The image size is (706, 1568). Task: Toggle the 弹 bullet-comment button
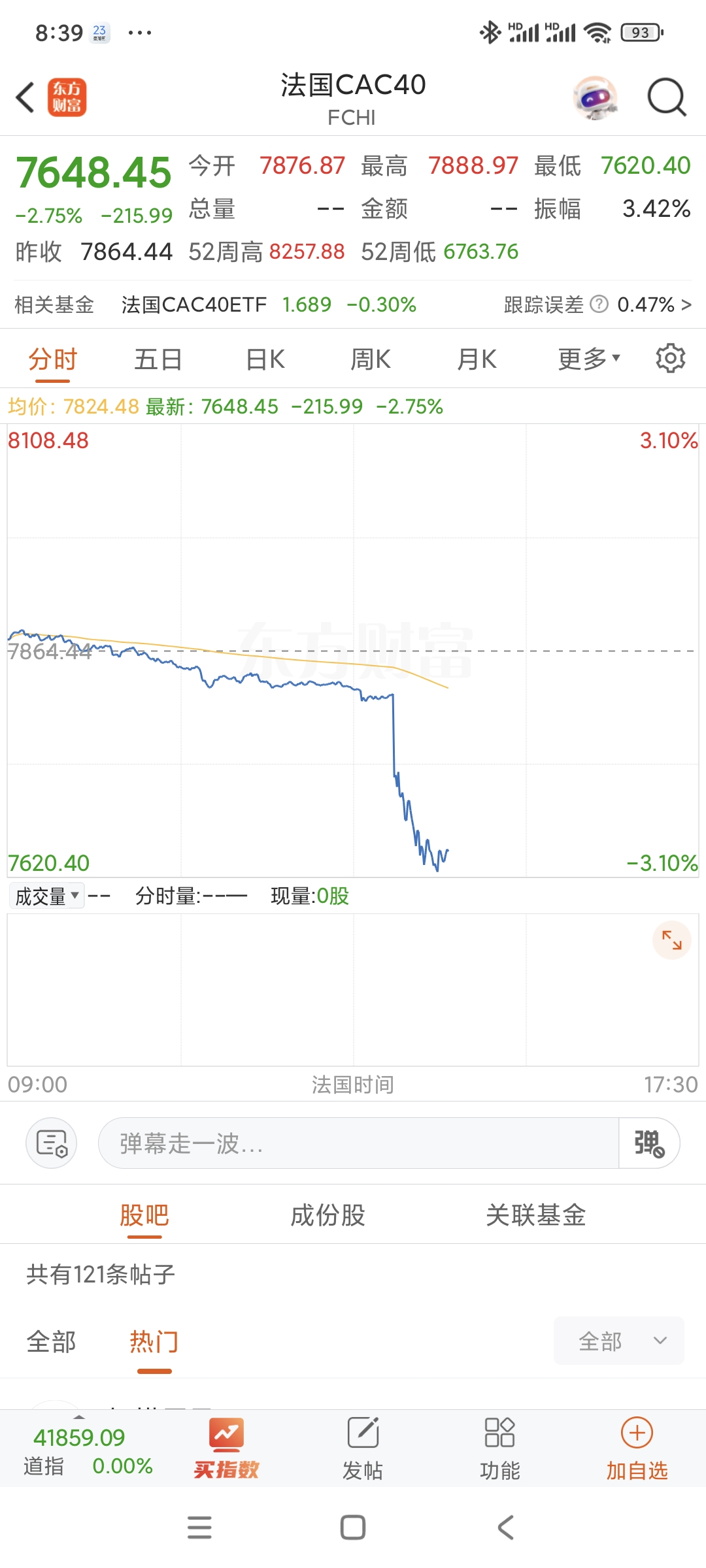(648, 1143)
